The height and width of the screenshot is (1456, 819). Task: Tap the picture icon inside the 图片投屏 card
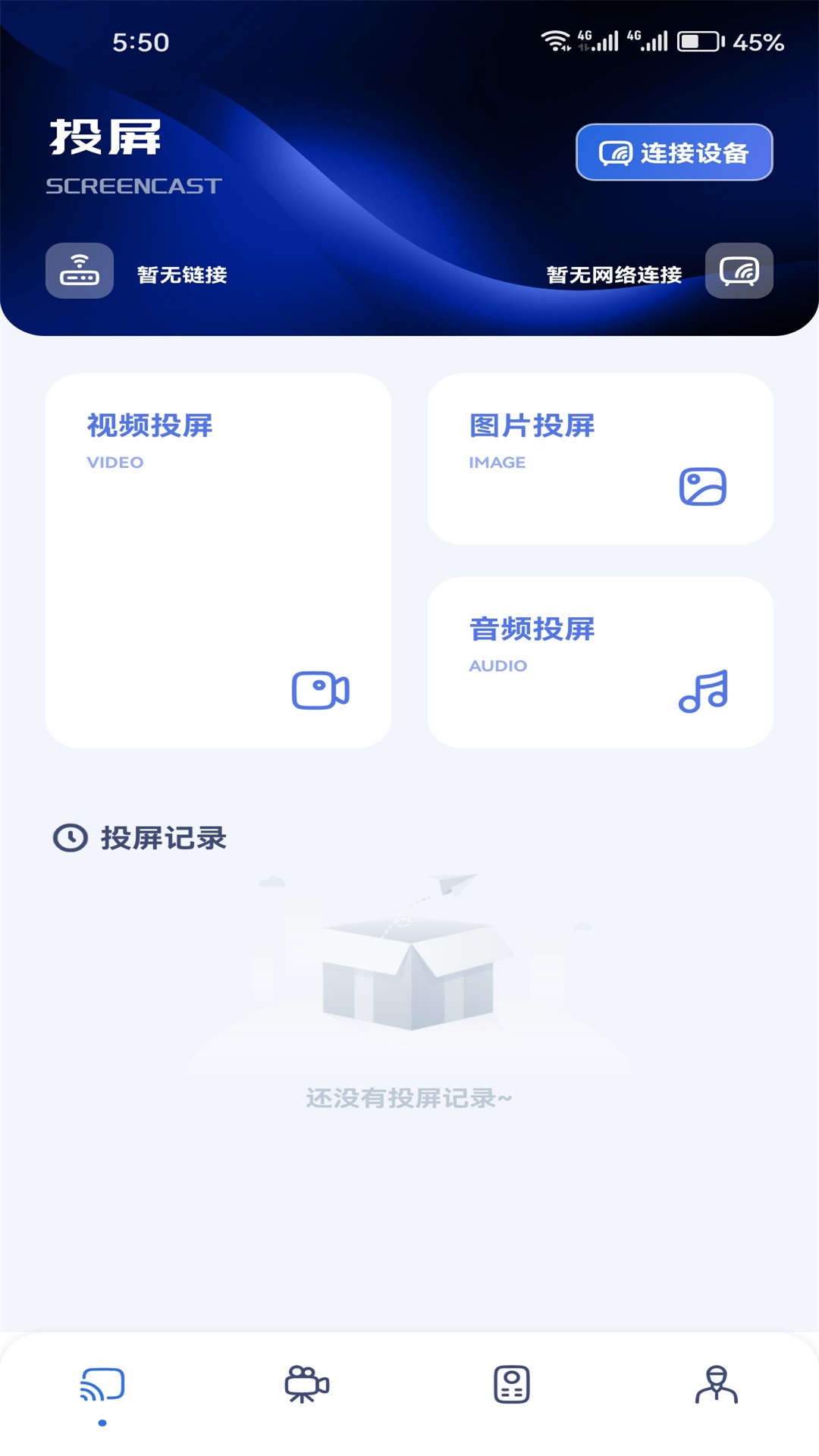click(x=704, y=486)
